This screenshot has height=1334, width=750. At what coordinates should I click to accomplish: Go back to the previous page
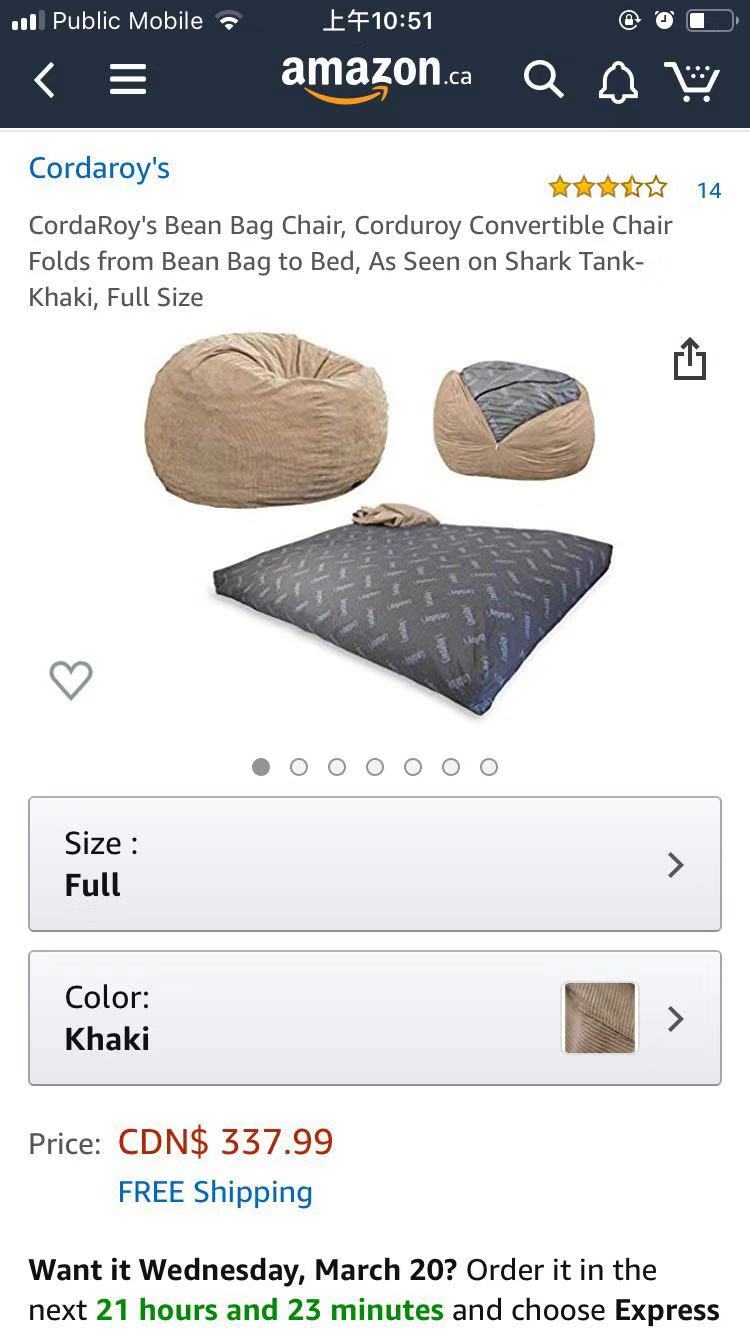(44, 79)
